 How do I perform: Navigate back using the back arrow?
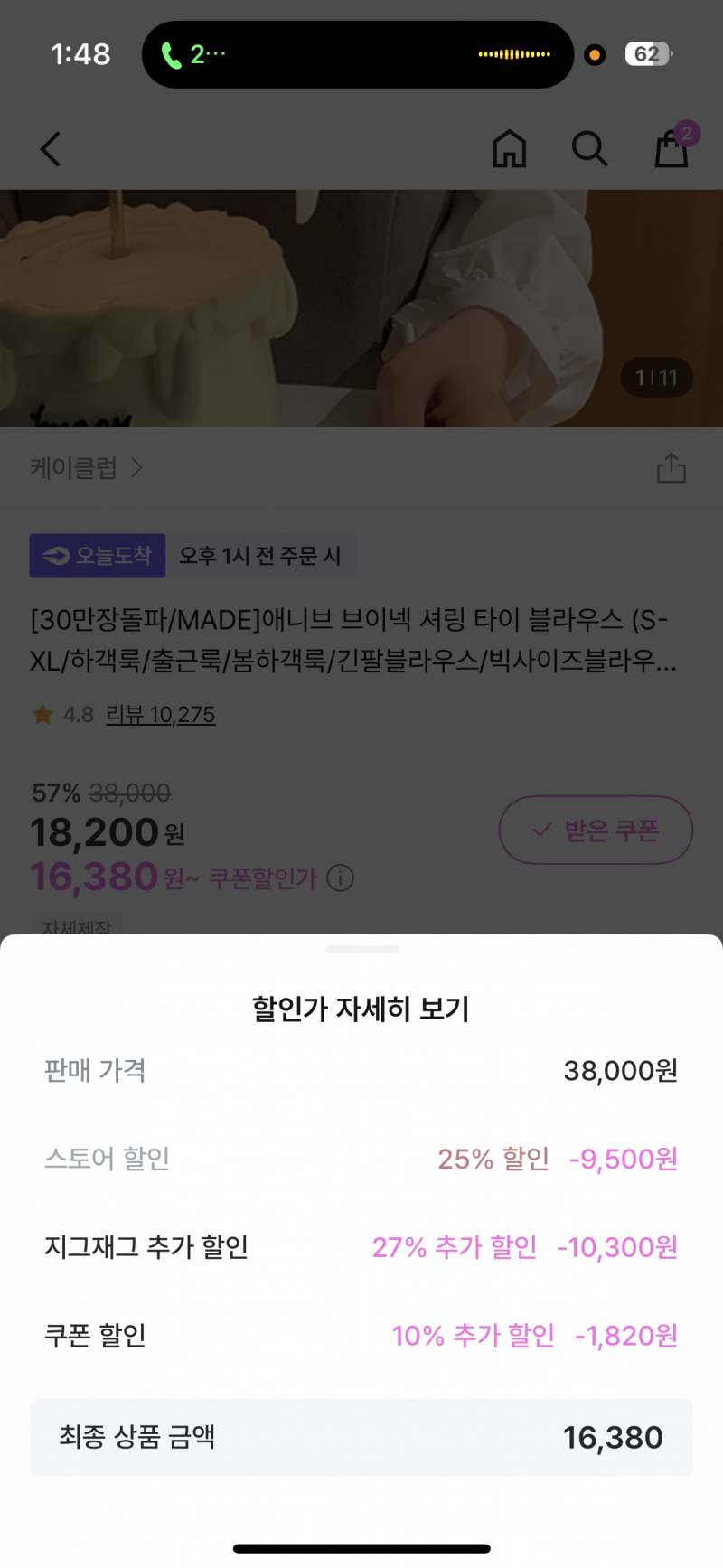click(50, 149)
